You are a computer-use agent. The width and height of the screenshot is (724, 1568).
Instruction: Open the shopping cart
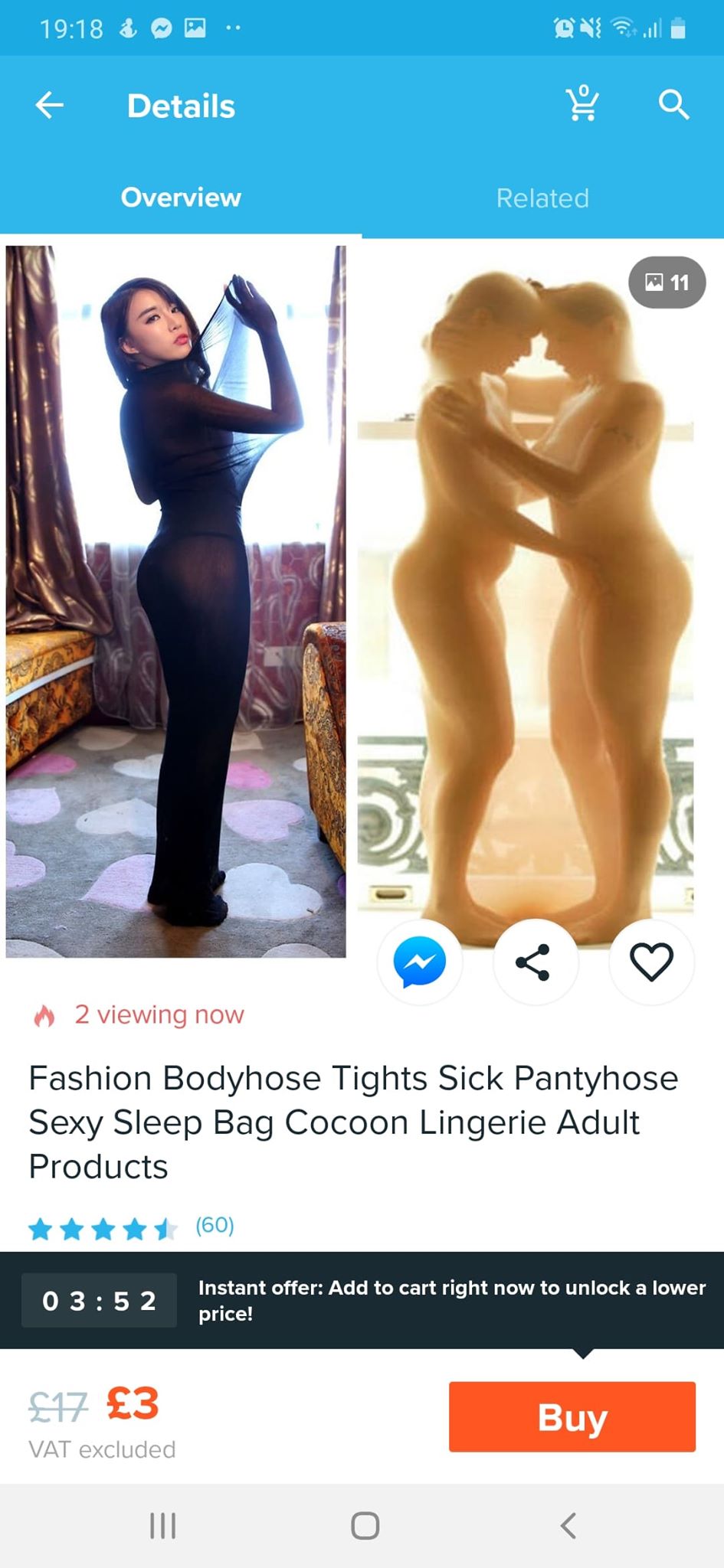point(582,104)
